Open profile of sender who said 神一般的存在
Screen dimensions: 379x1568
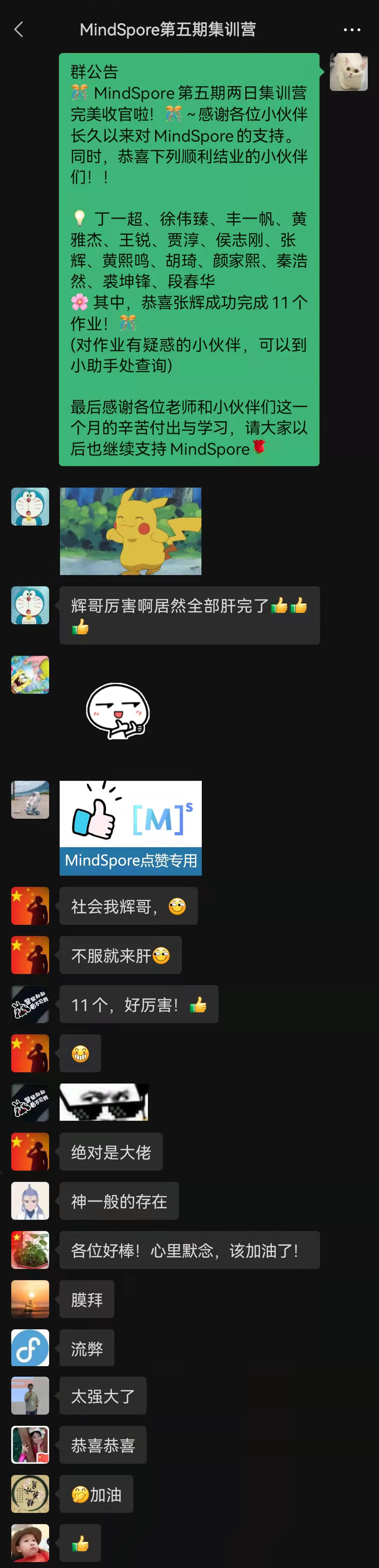[x=30, y=1200]
